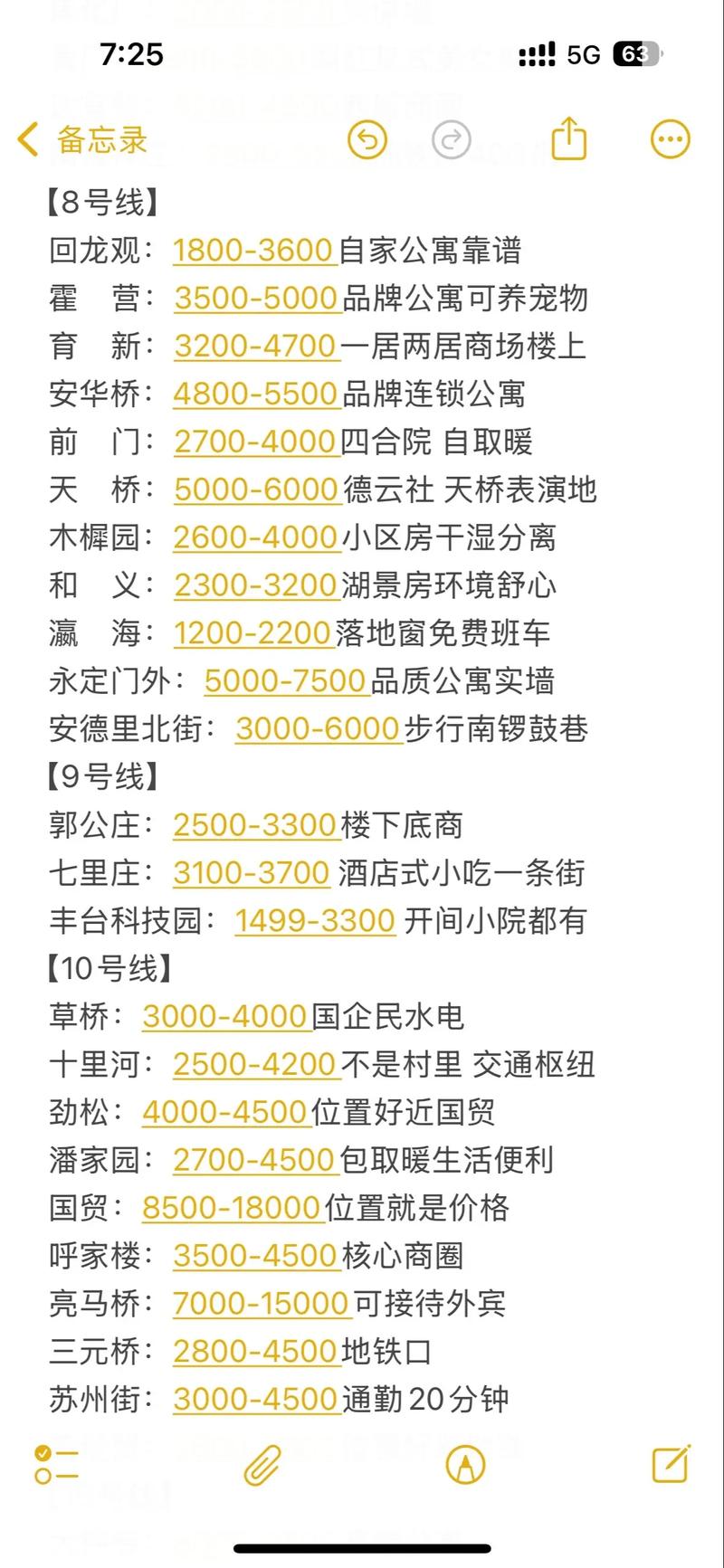Open the 7000-15000 link for 亮马桥

tap(261, 1304)
